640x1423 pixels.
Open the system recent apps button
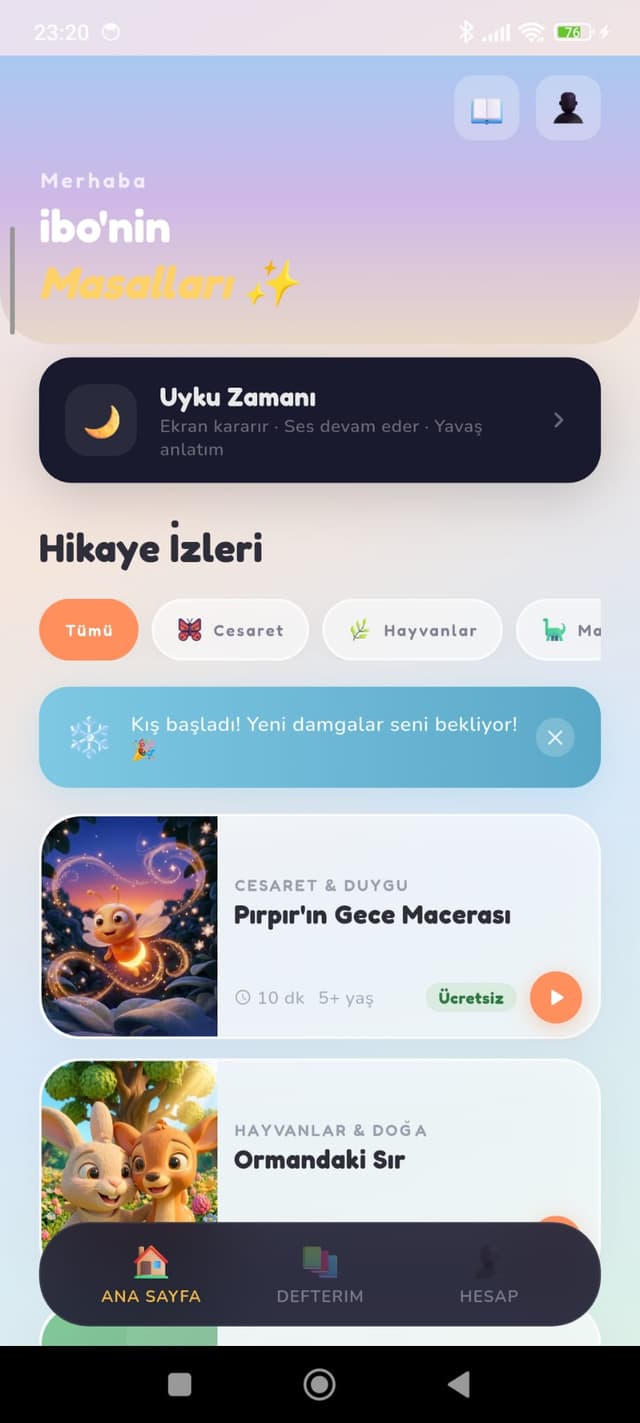[180, 1384]
